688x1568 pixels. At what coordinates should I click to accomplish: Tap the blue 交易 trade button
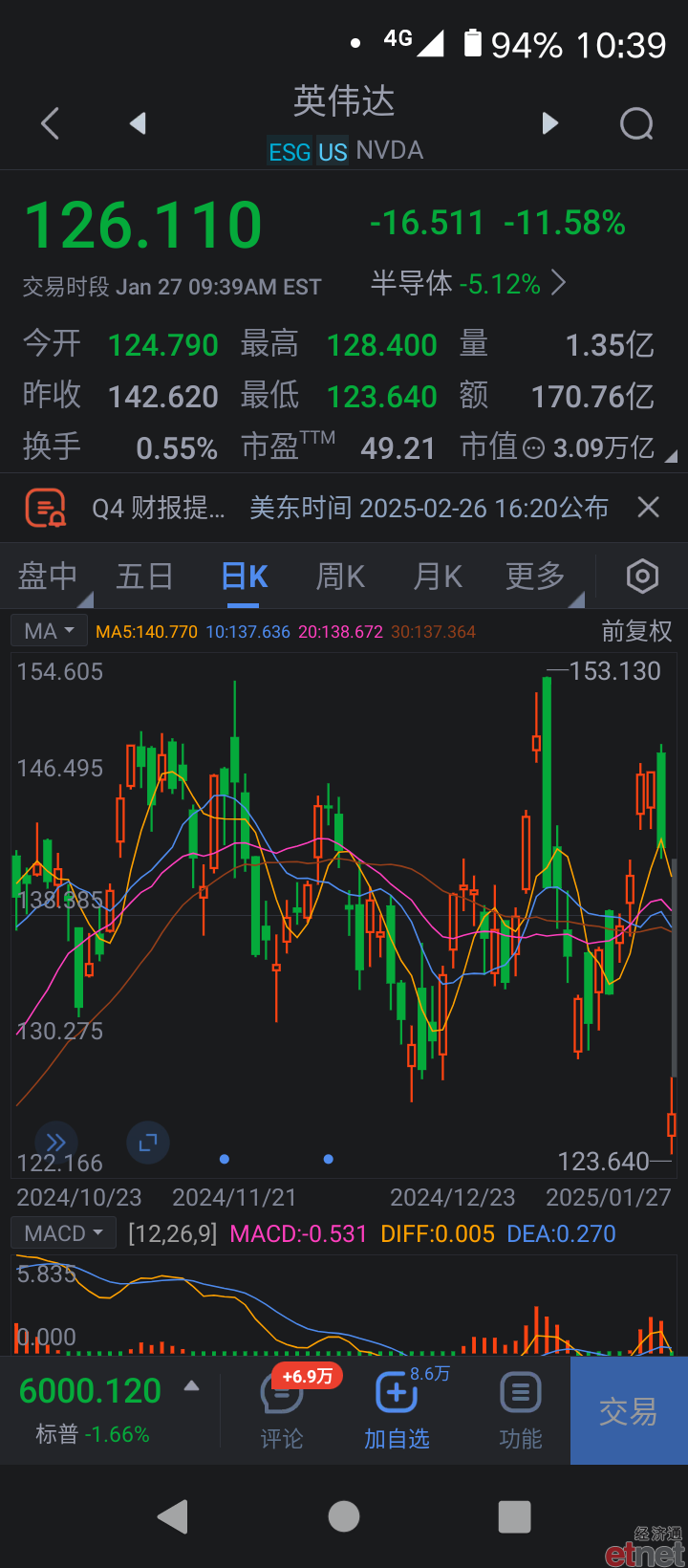629,1411
